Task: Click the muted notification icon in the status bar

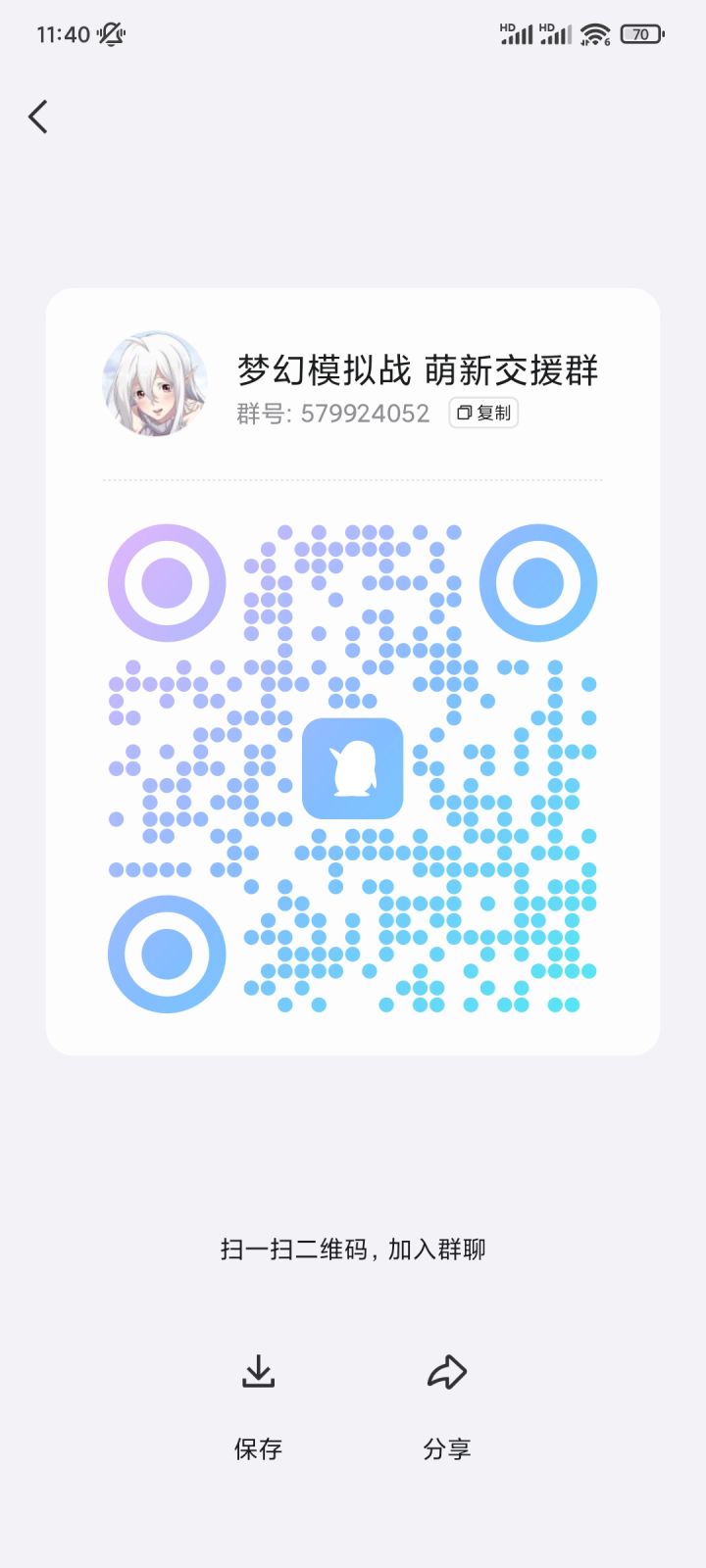Action: click(111, 33)
